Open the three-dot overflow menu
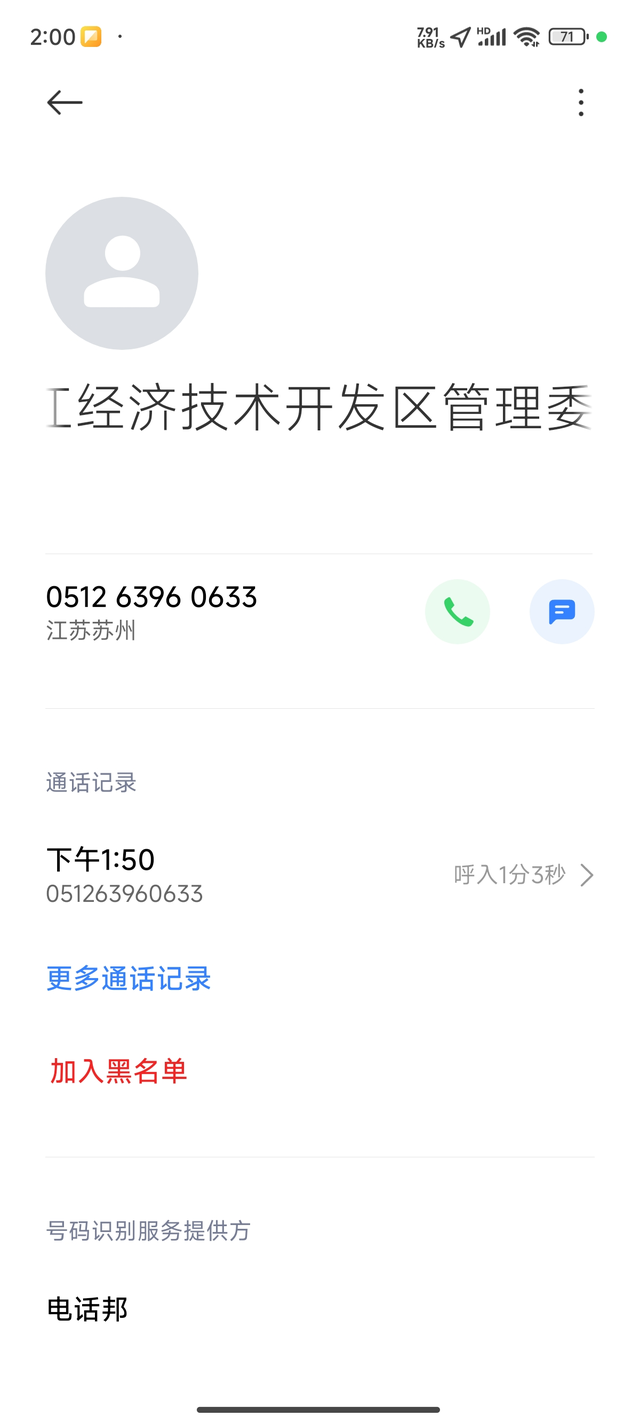640x1424 pixels. 581,102
